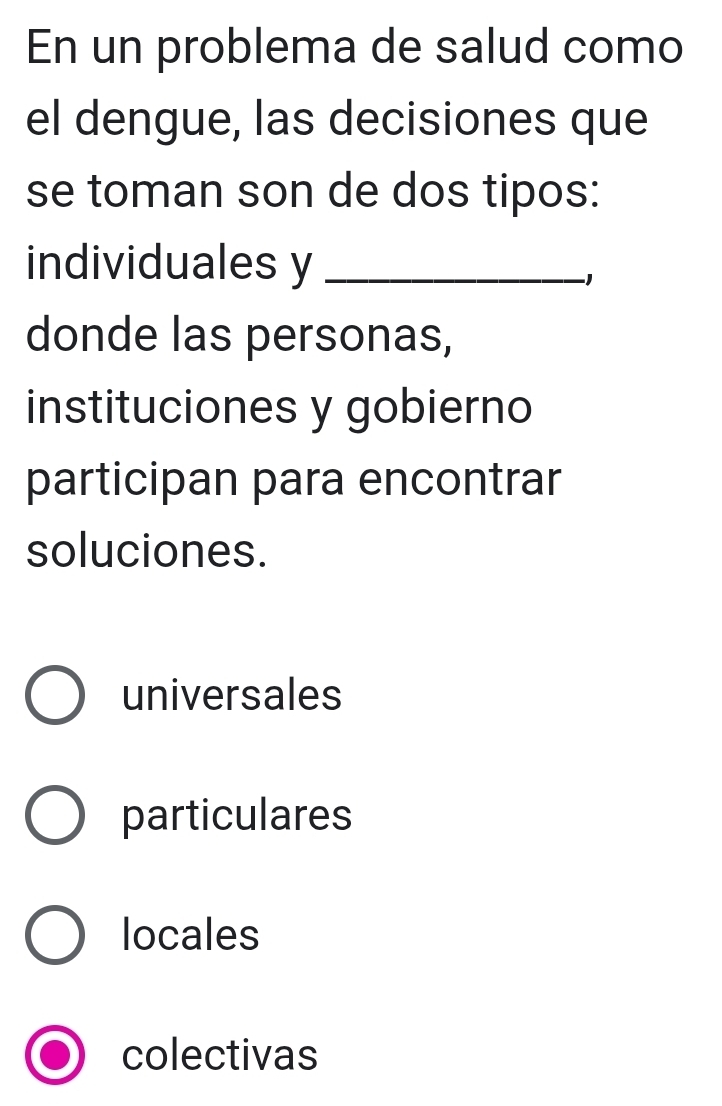The height and width of the screenshot is (1106, 722).
Task: Tap the selected "colectivas" radio button
Action: (x=55, y=1055)
